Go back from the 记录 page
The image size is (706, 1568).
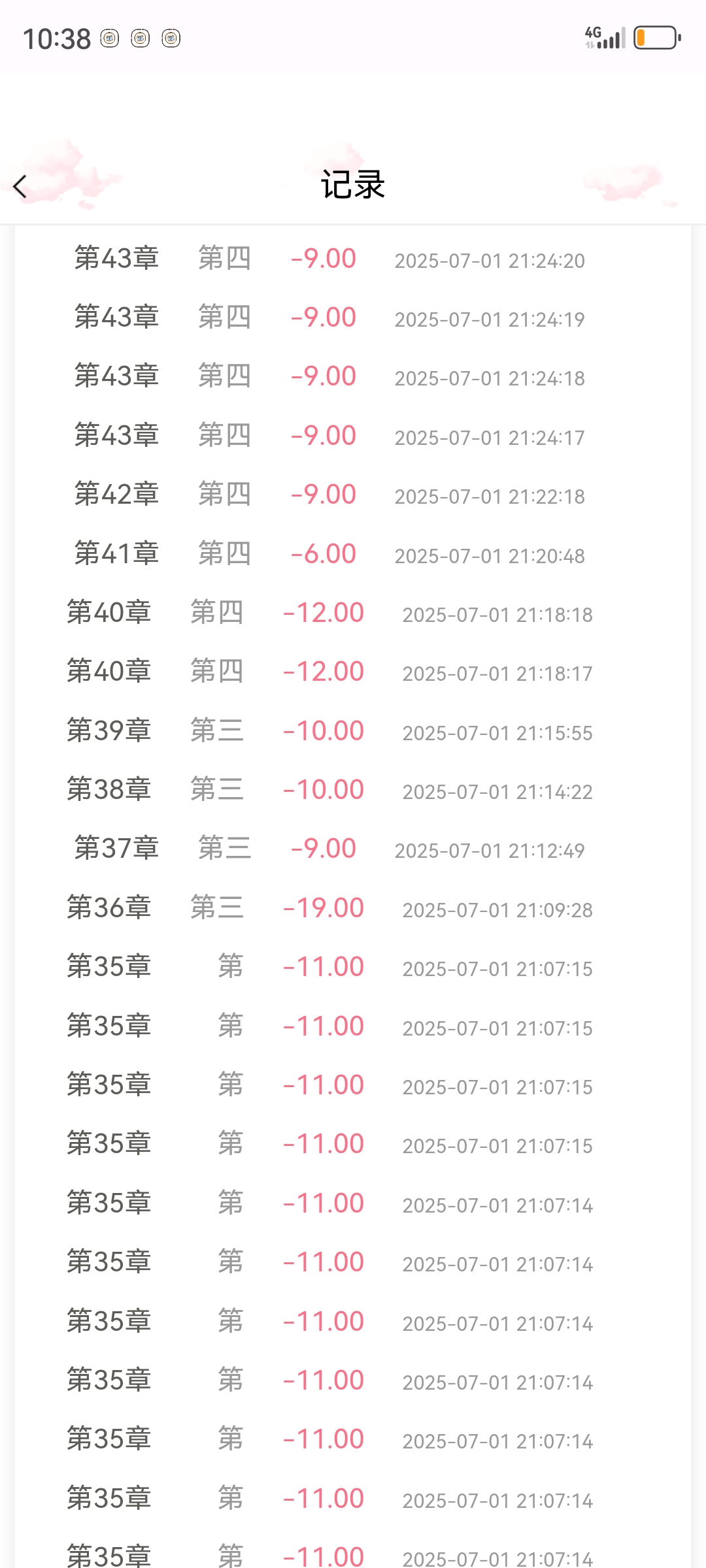point(20,187)
